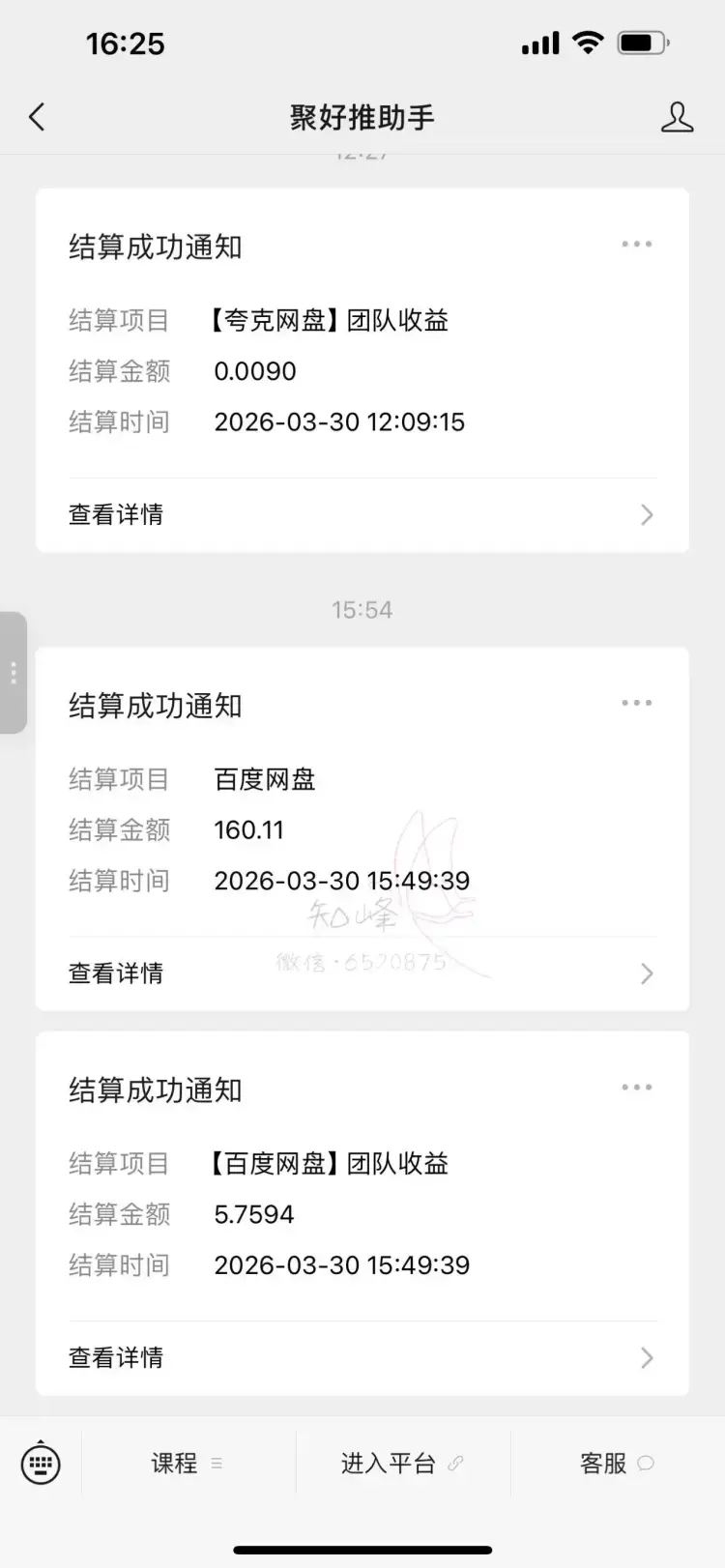Open more options on the 夸克网盘 notification
725x1568 pixels.
pos(637,244)
